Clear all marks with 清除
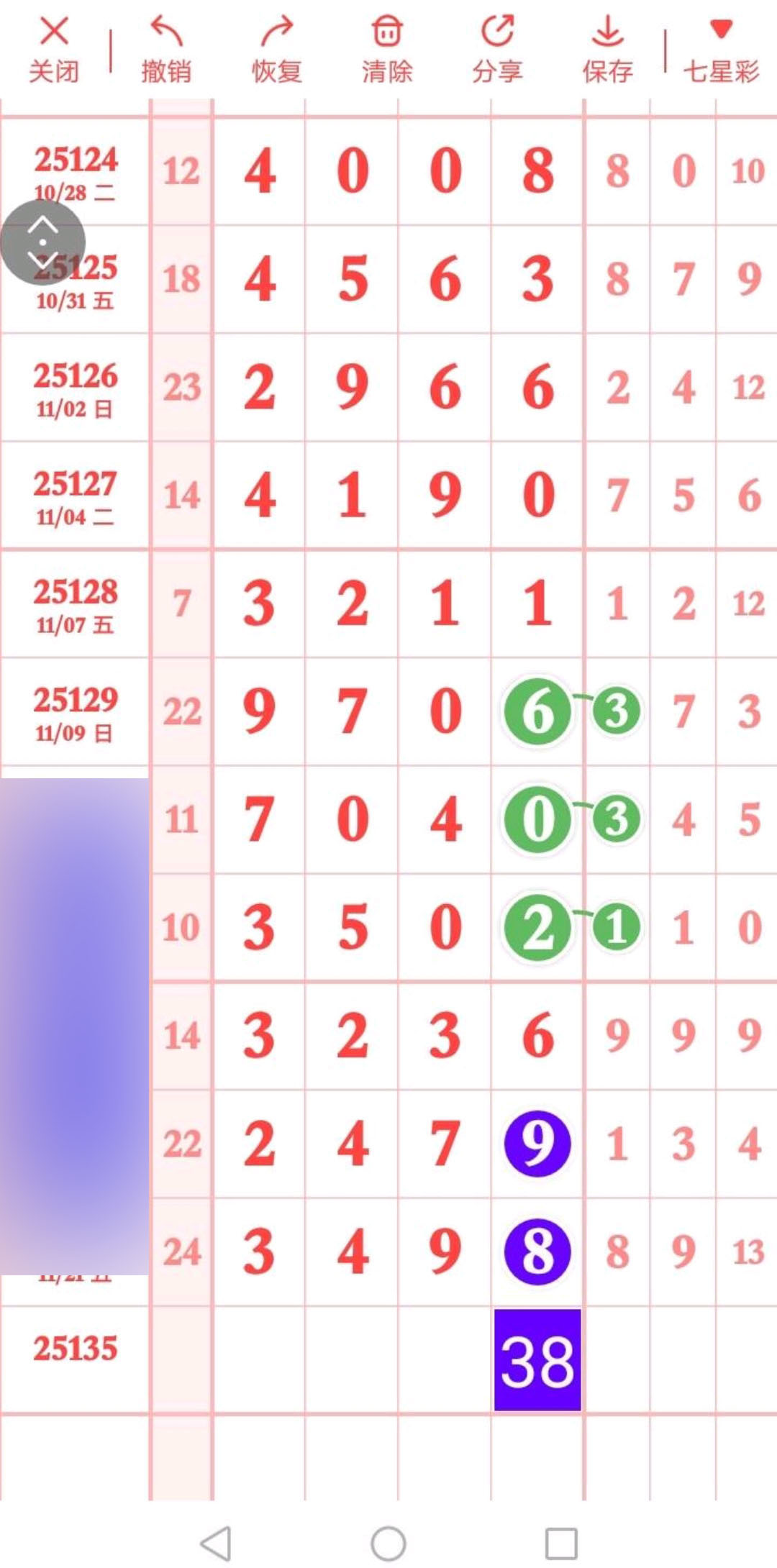Viewport: 777px width, 1568px height. (387, 49)
